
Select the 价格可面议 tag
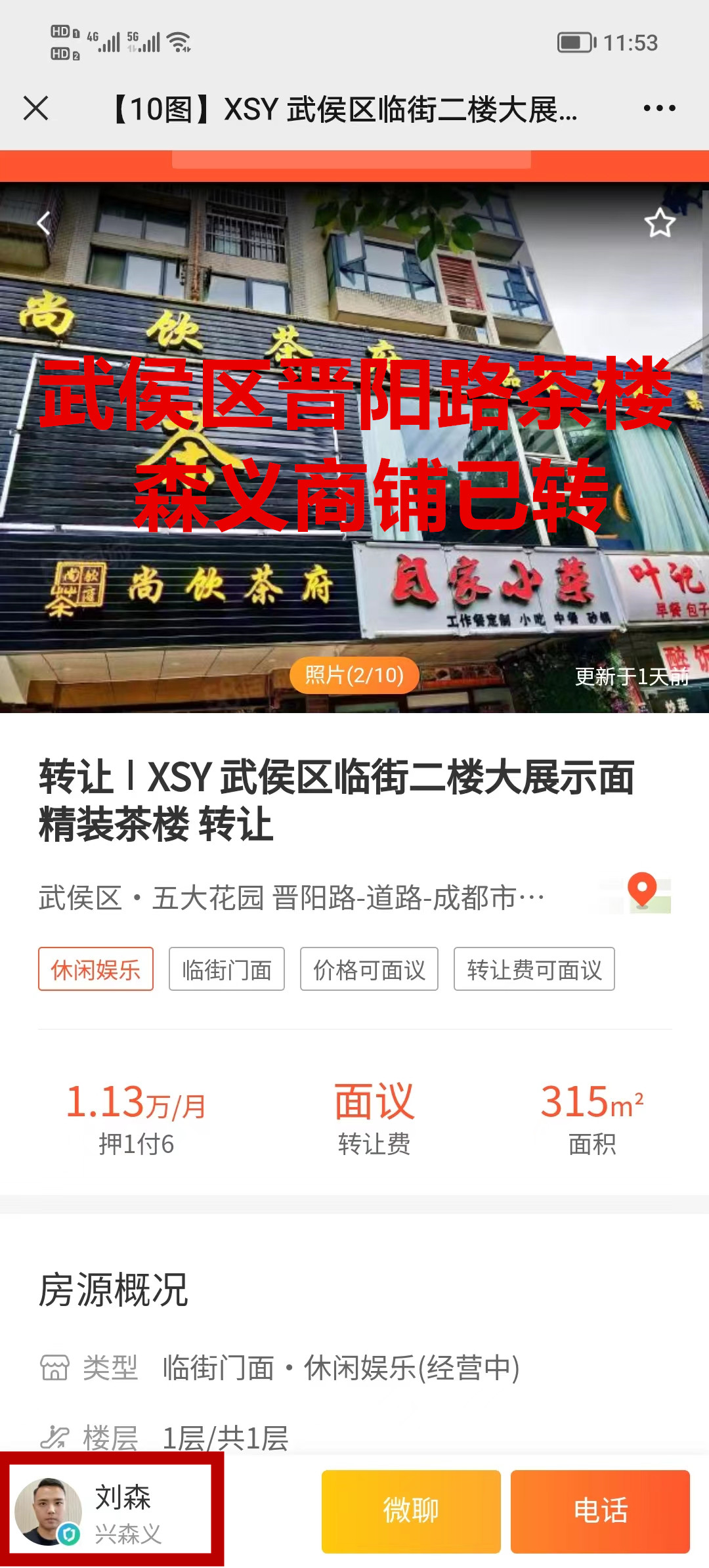(x=369, y=969)
